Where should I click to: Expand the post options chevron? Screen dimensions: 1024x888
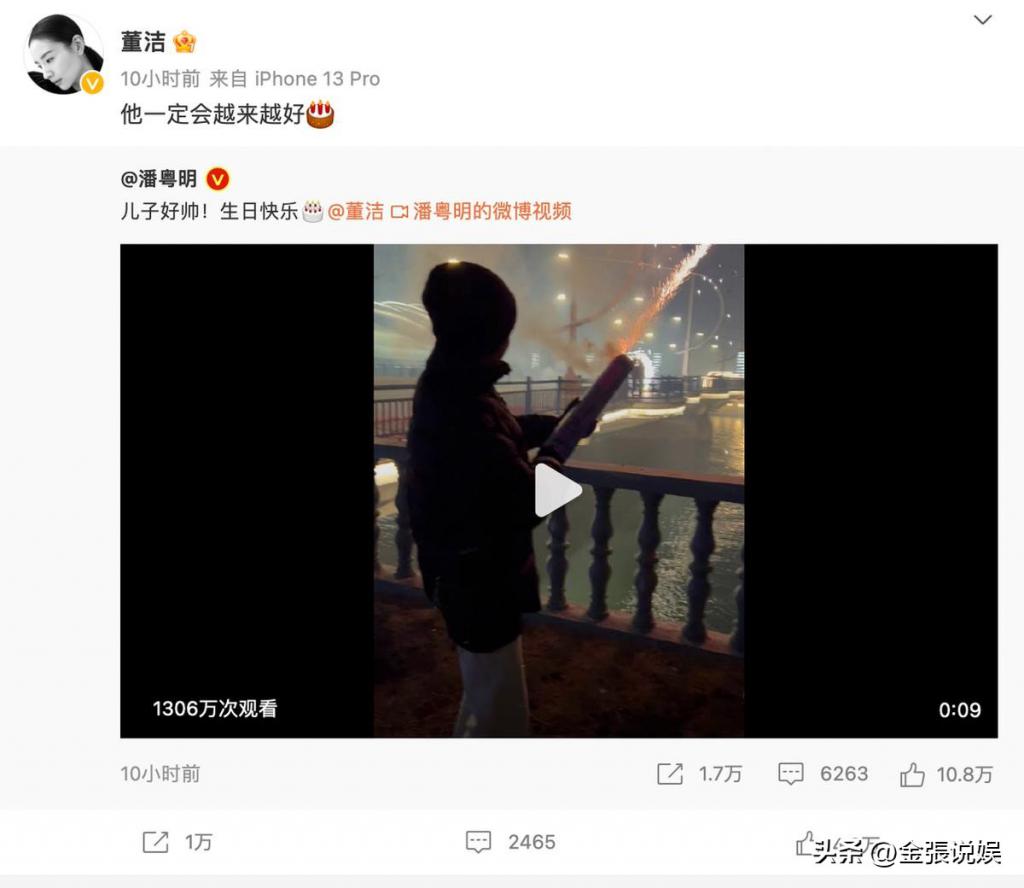point(983,20)
